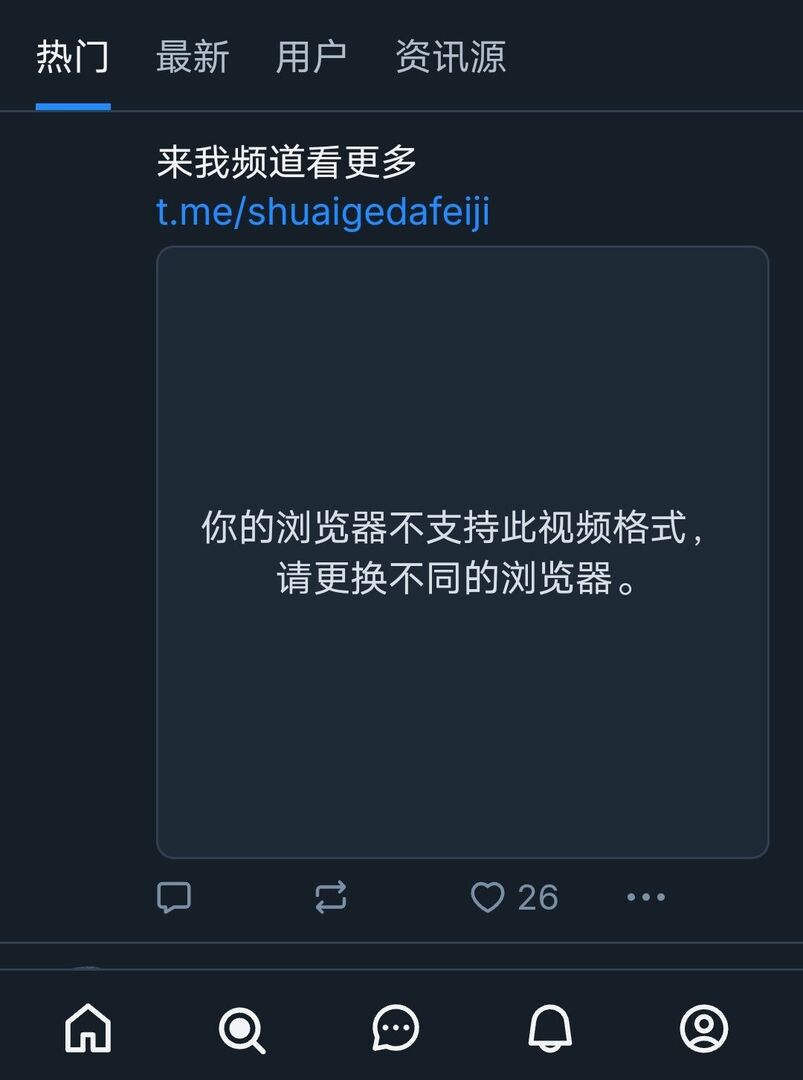Viewport: 803px width, 1080px height.
Task: Open the 用户 tab
Action: 311,57
